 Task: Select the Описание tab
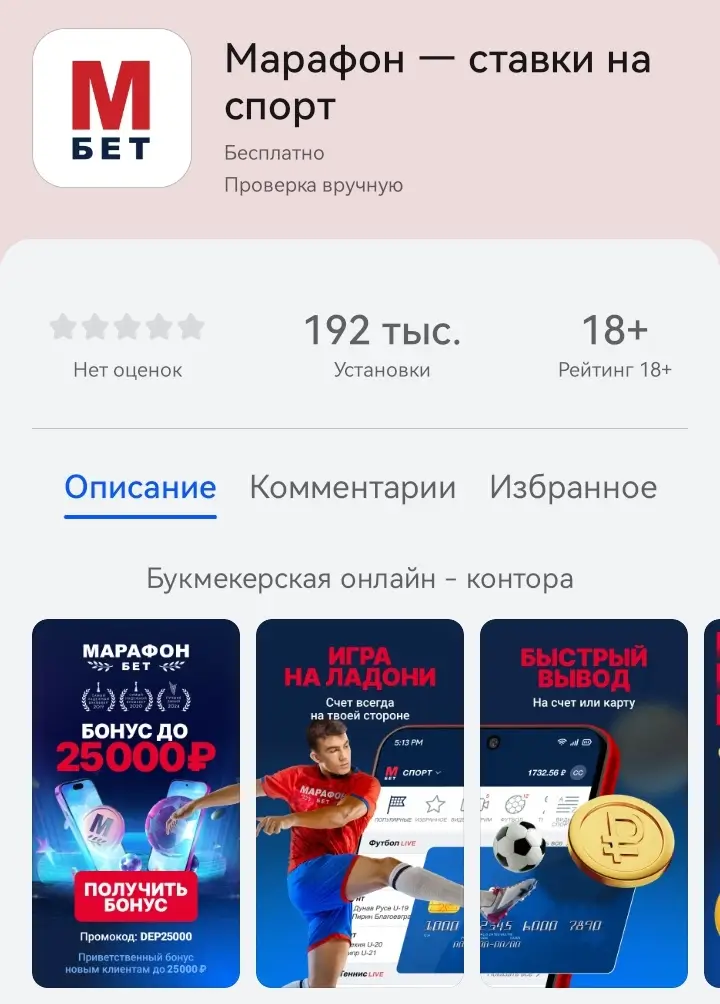[140, 488]
